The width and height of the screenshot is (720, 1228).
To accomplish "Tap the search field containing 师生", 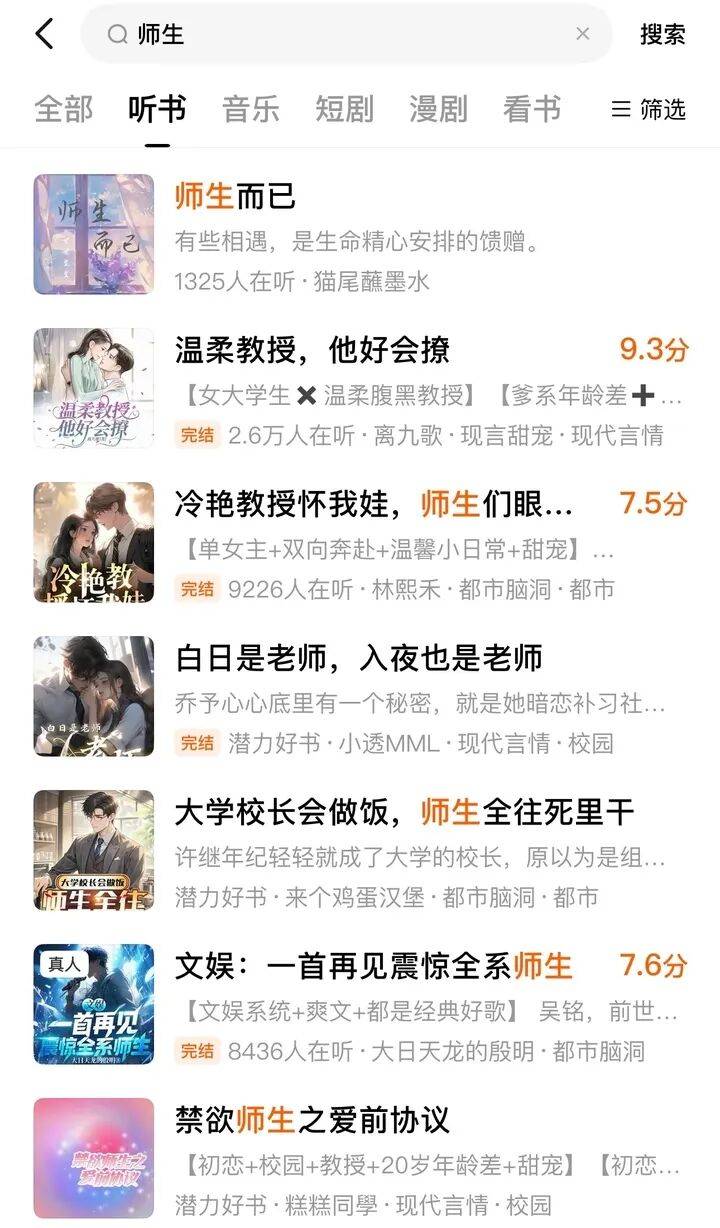I will (x=340, y=34).
